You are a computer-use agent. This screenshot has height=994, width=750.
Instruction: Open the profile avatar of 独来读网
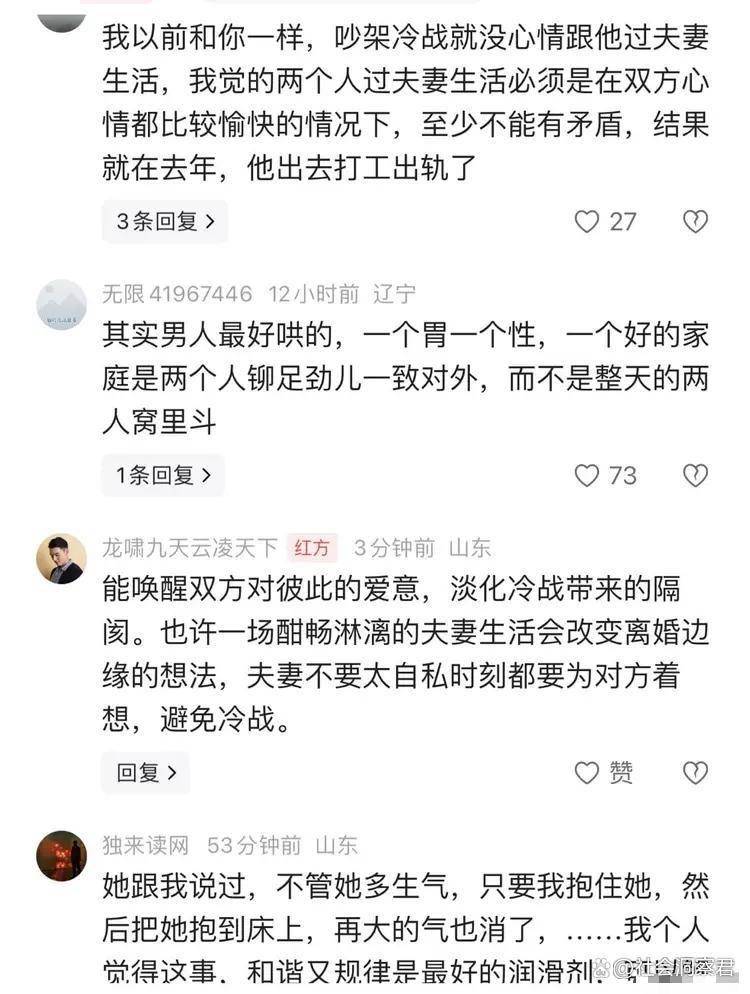(62, 856)
